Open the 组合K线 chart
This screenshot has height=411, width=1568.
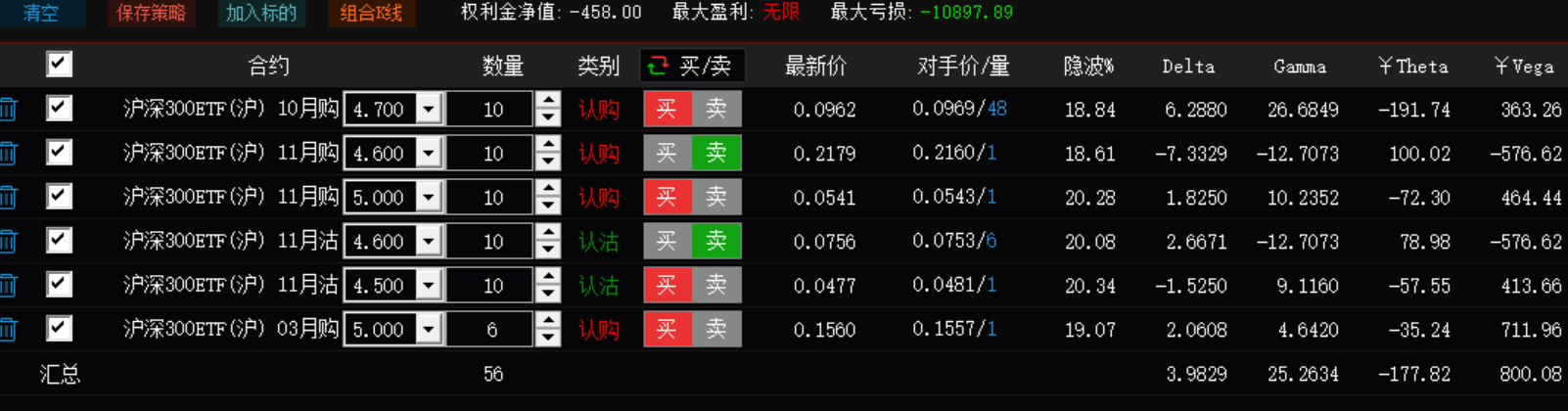click(x=371, y=13)
